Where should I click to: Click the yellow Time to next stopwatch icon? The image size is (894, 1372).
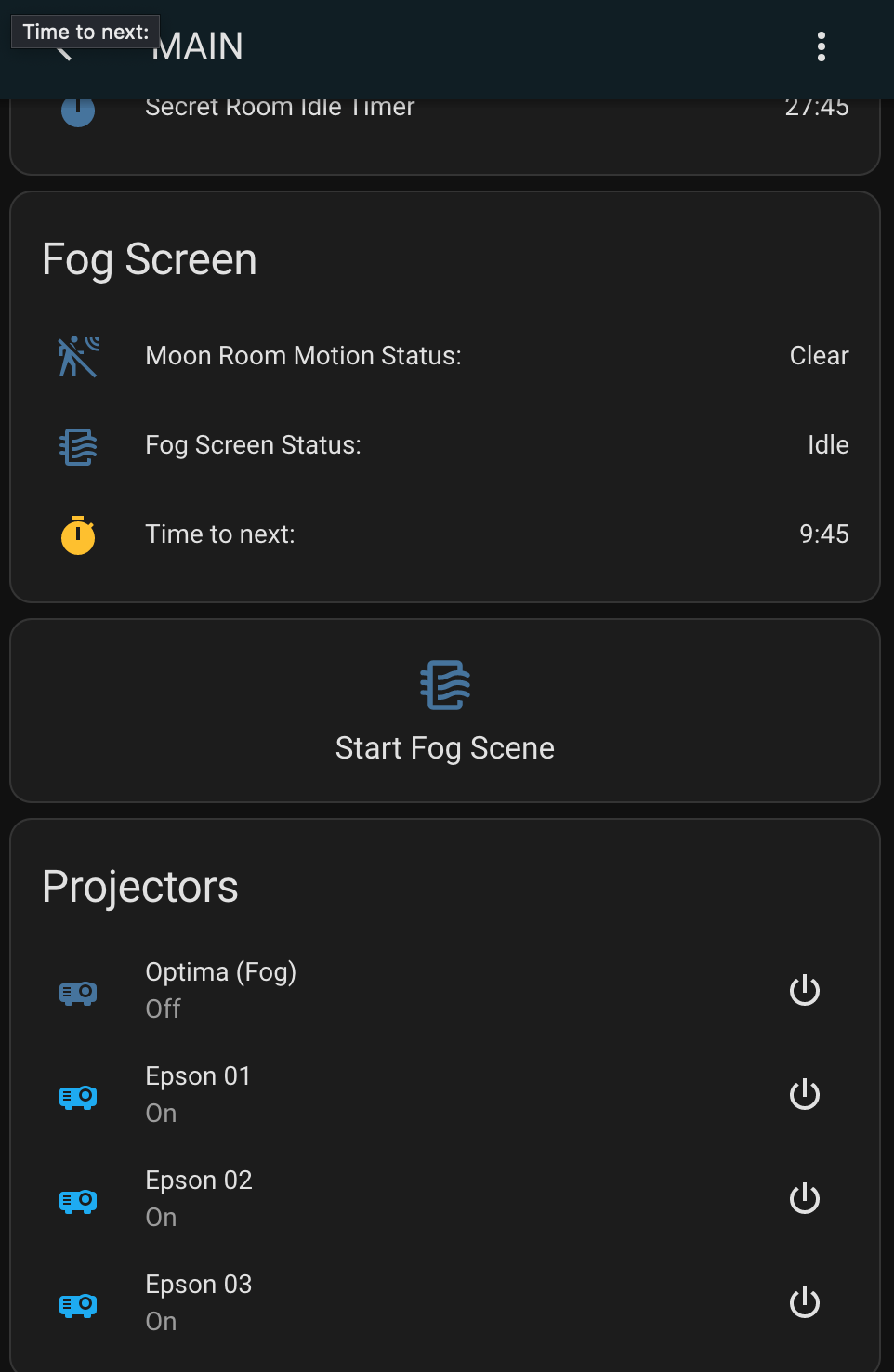(x=78, y=535)
